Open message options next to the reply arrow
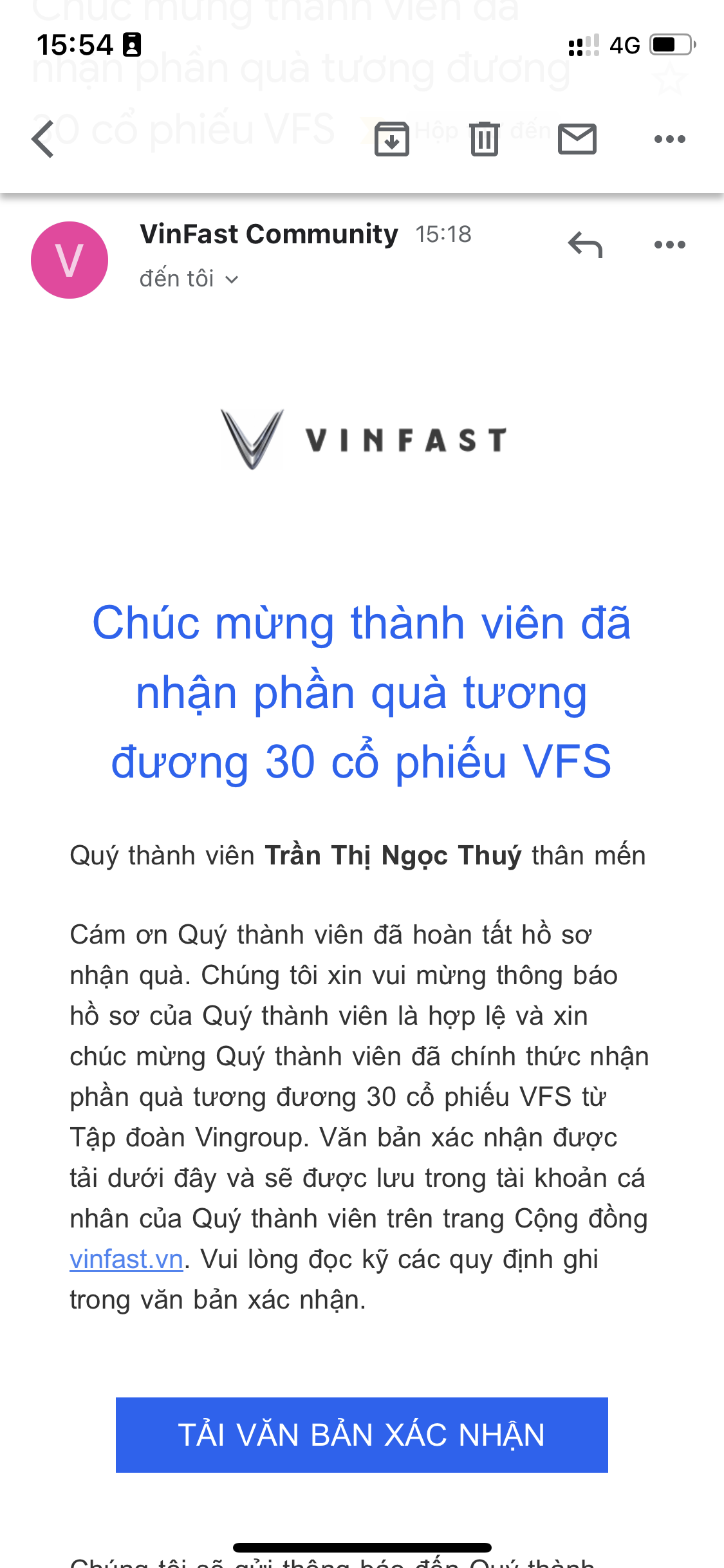Image resolution: width=724 pixels, height=1568 pixels. point(669,245)
